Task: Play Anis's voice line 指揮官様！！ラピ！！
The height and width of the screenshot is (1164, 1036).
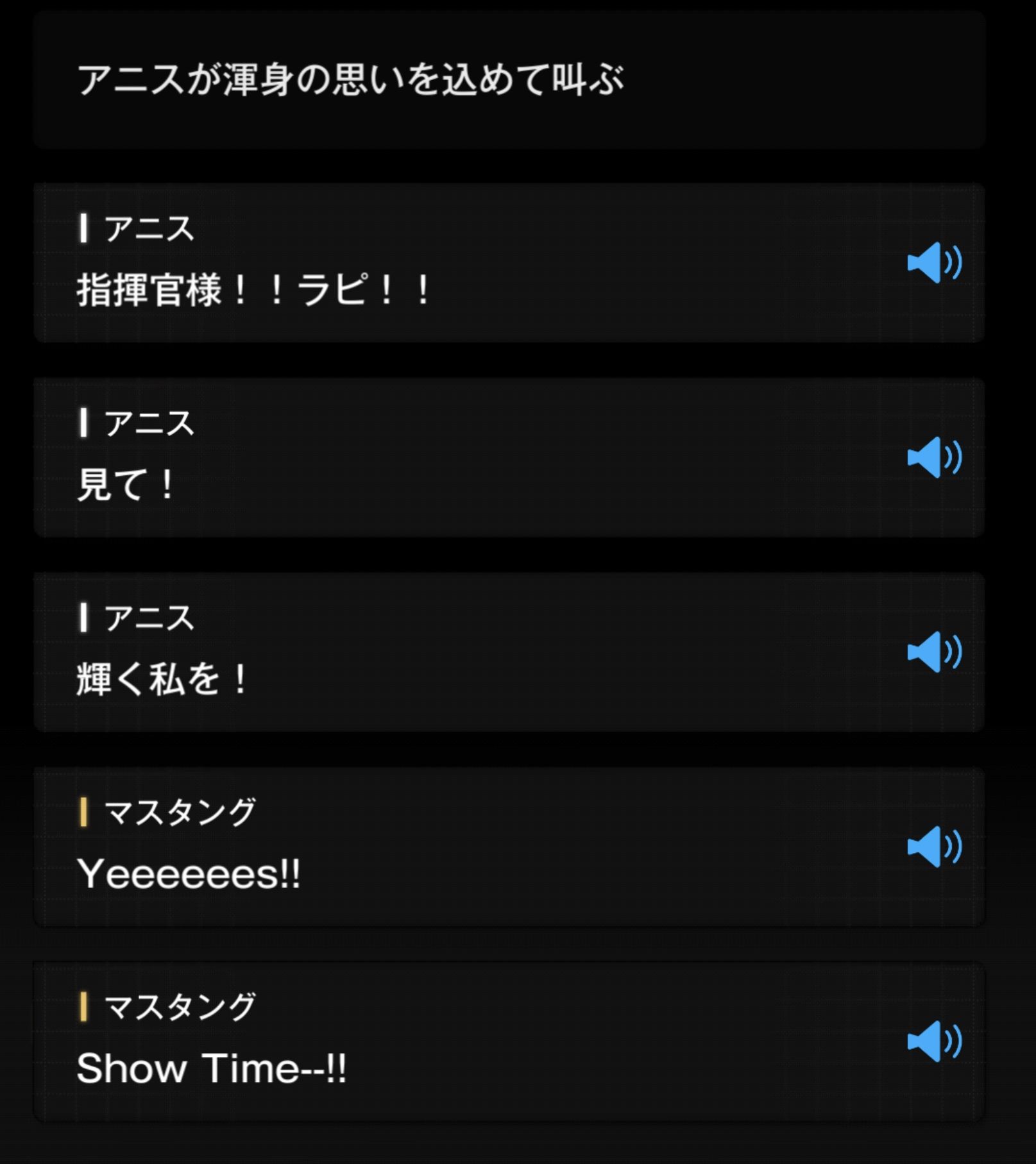Action: pyautogui.click(x=933, y=262)
